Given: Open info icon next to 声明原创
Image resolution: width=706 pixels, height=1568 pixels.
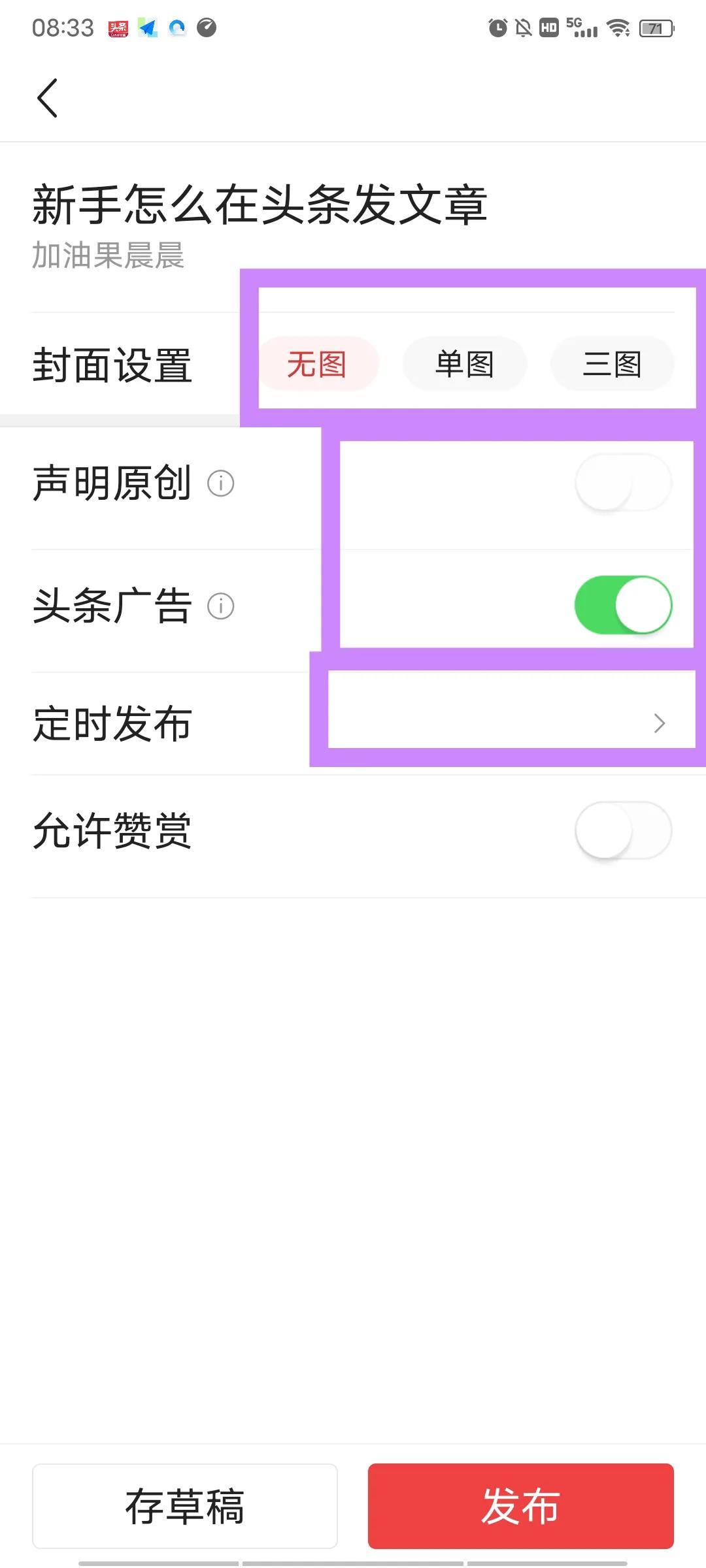Looking at the screenshot, I should [x=221, y=483].
